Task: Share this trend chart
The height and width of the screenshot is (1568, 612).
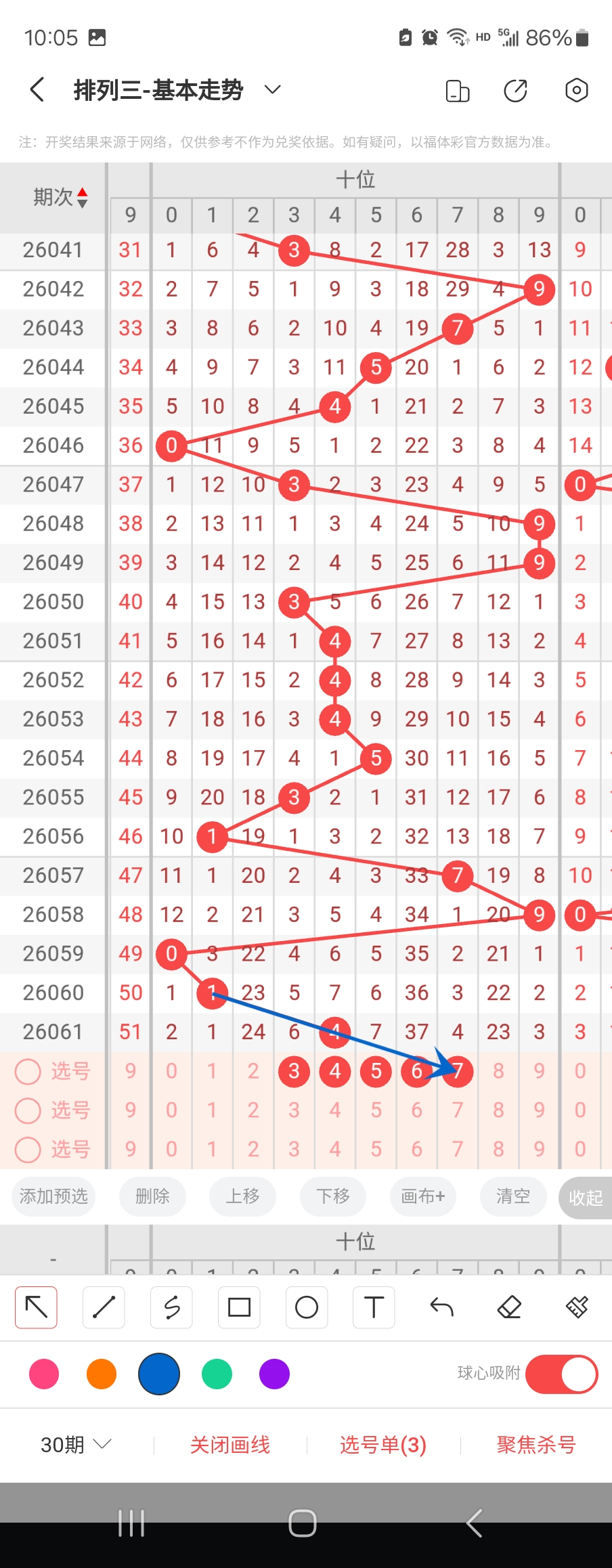Action: [x=515, y=90]
